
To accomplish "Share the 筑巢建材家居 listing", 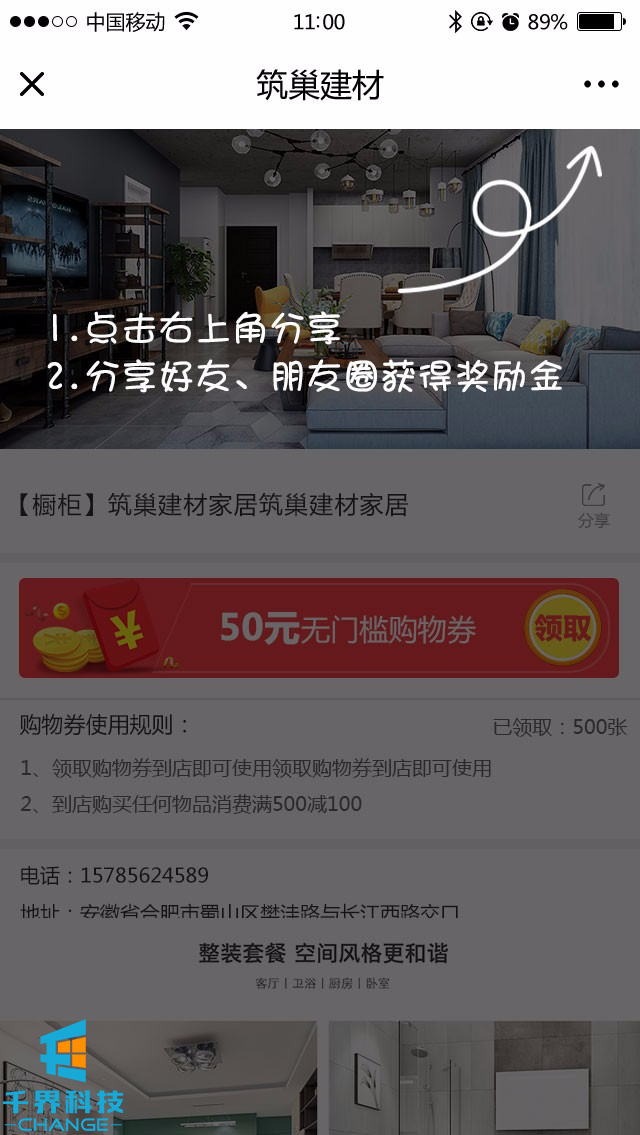I will (593, 505).
